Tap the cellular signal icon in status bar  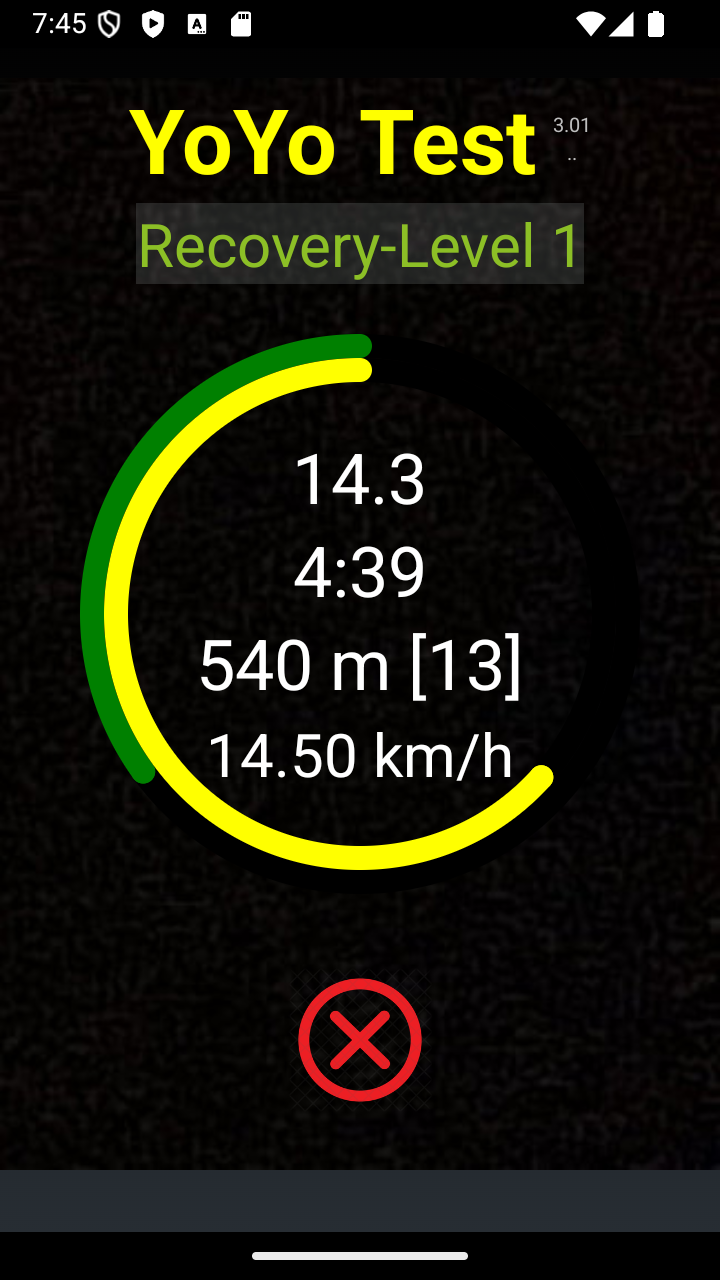point(621,24)
